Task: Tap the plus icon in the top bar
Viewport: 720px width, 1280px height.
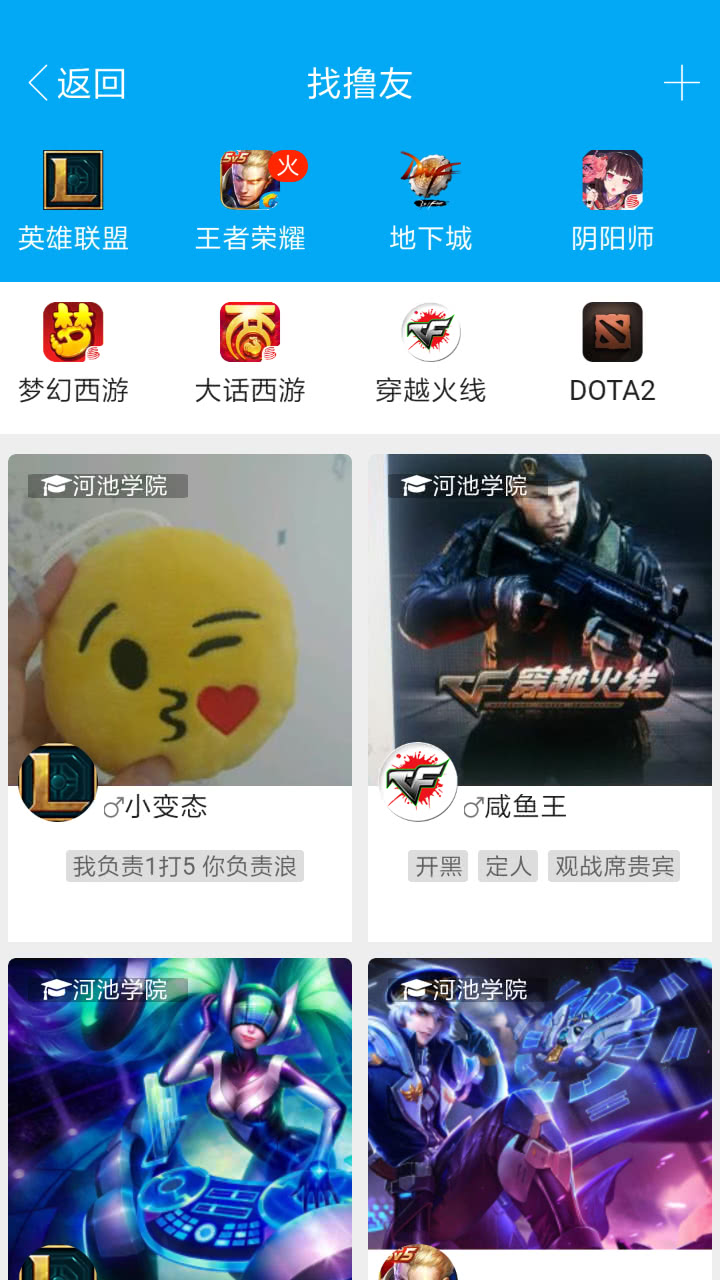Action: point(681,83)
